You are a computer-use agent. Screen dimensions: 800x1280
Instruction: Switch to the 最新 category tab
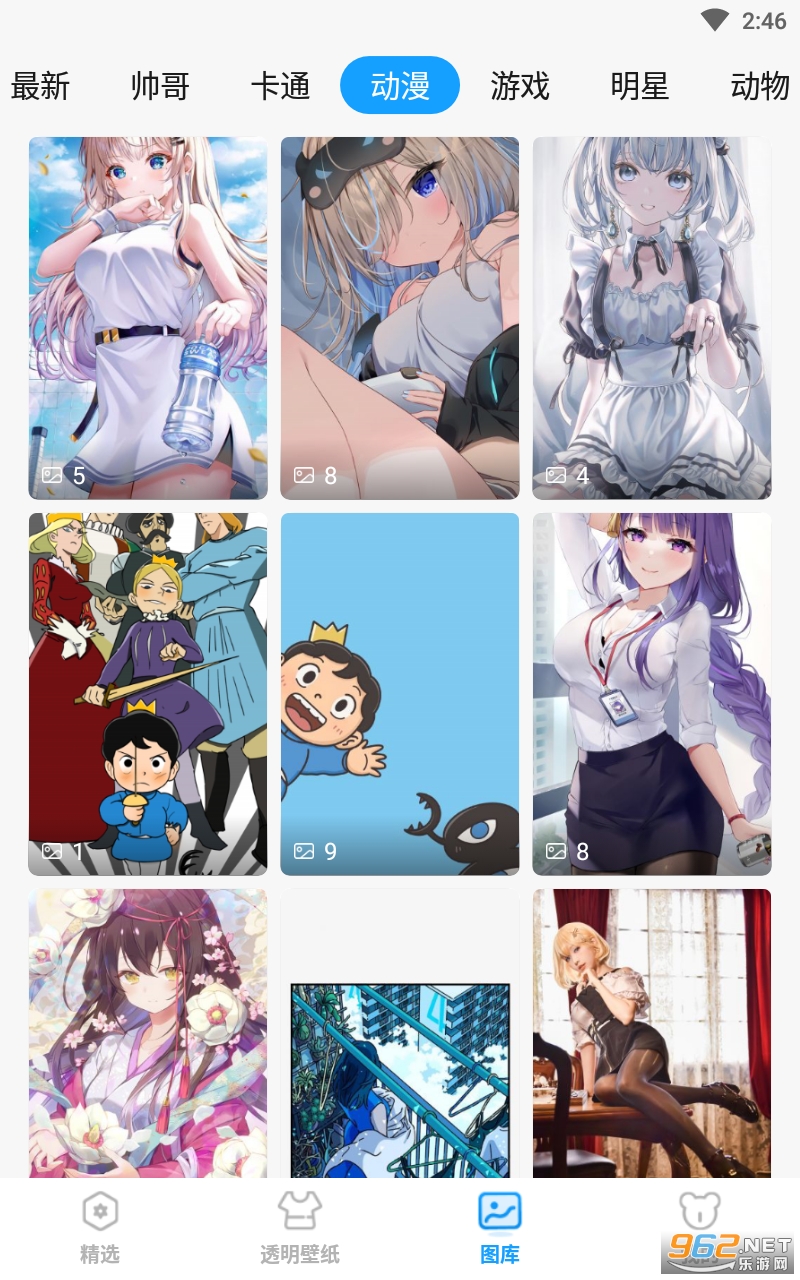(x=40, y=86)
